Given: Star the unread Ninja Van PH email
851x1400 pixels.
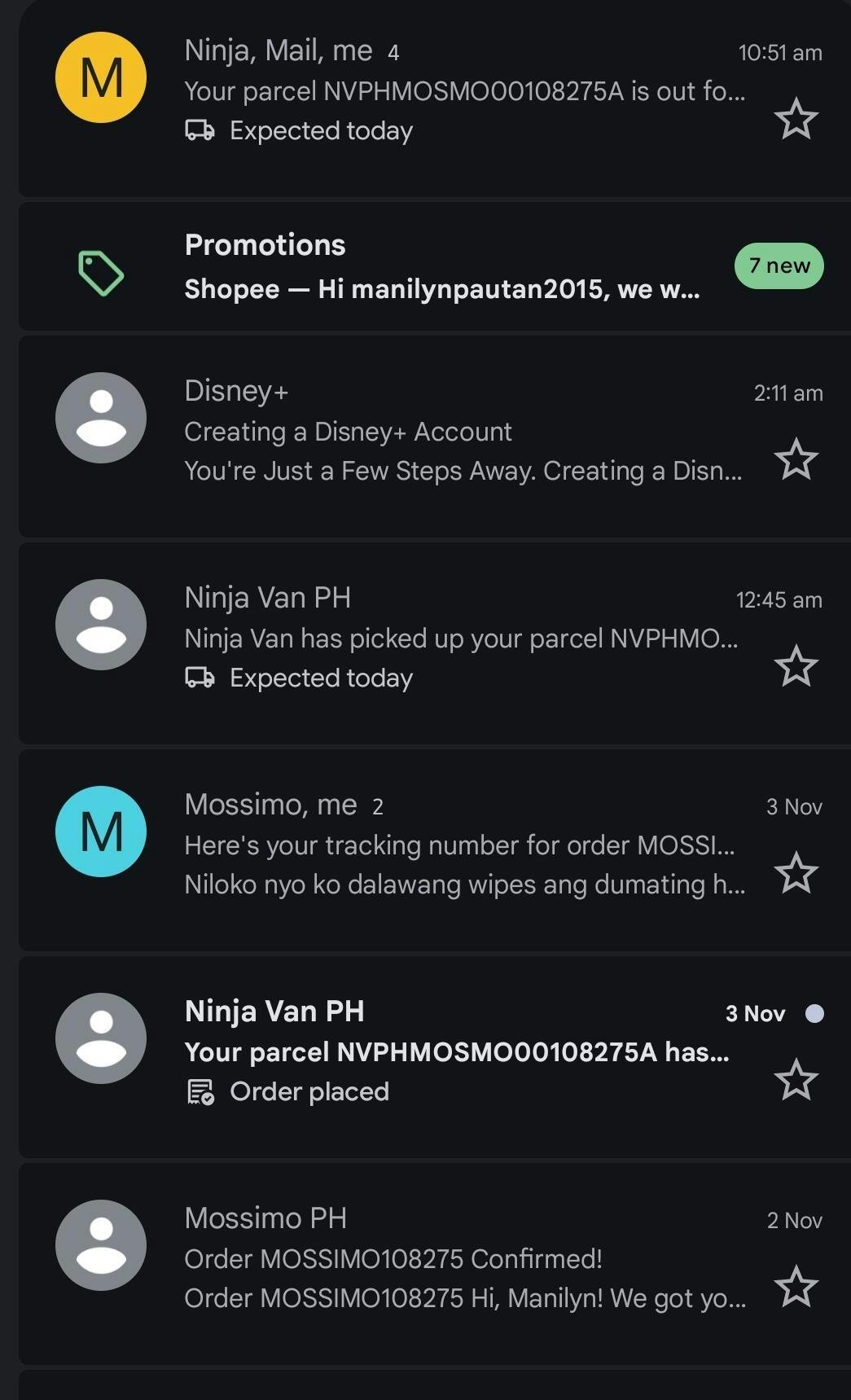Looking at the screenshot, I should [x=795, y=1080].
